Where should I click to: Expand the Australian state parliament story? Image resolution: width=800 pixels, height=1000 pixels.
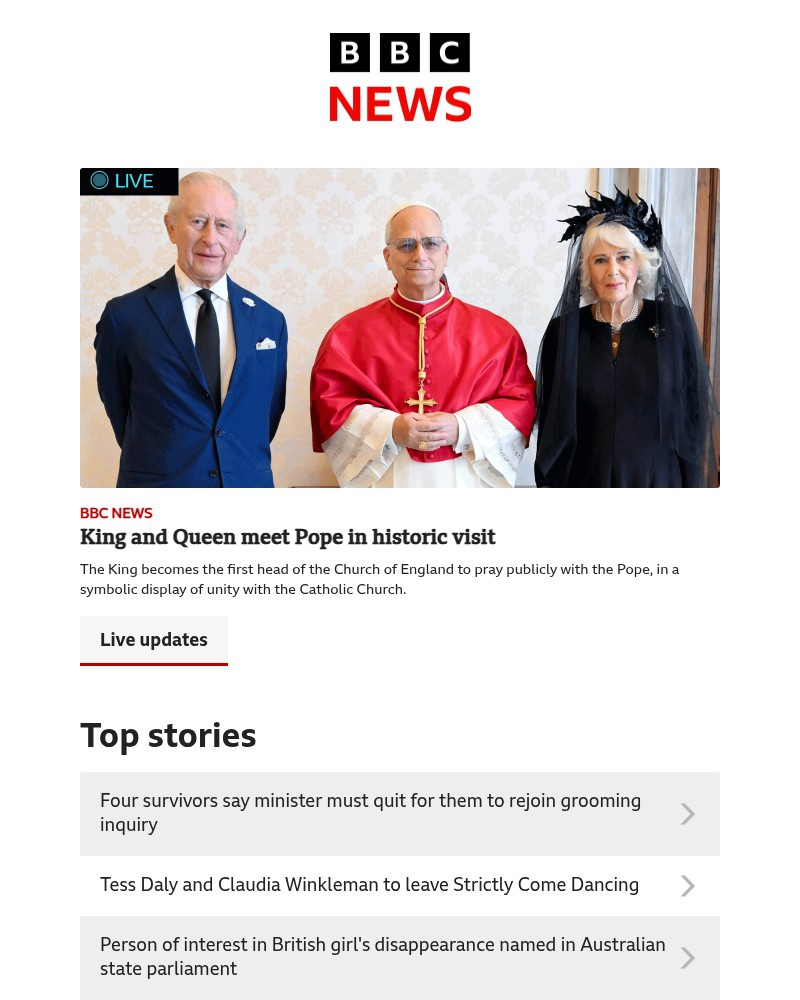pos(382,957)
